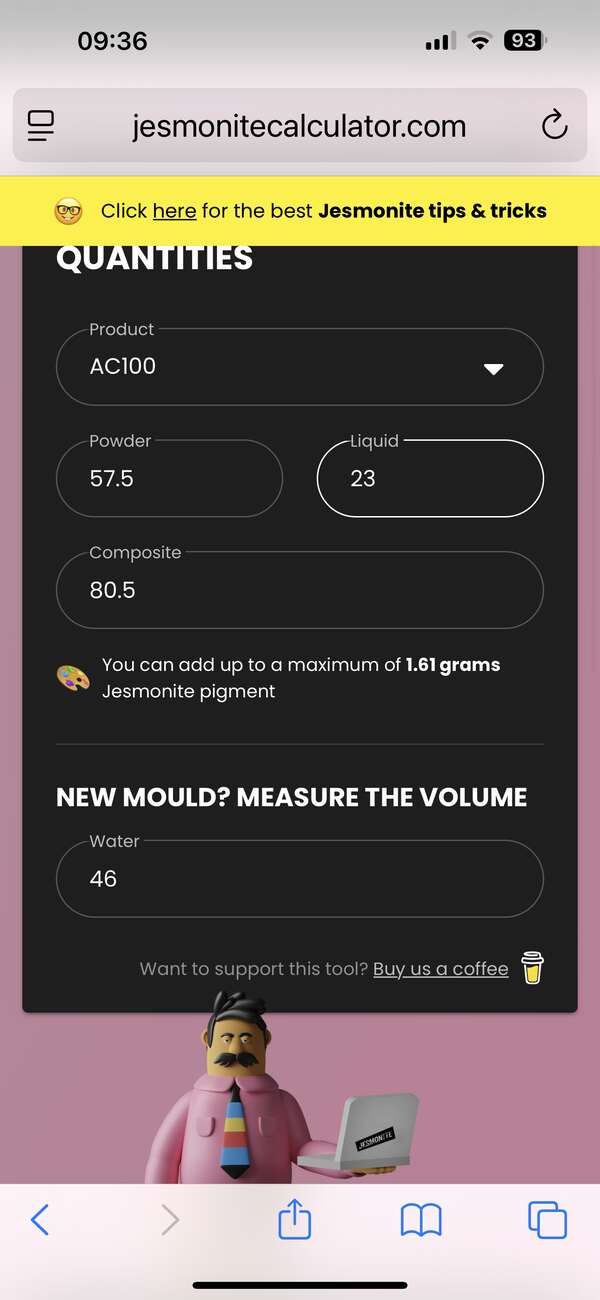Viewport: 600px width, 1300px height.
Task: Edit the Powder amount field
Action: (169, 479)
